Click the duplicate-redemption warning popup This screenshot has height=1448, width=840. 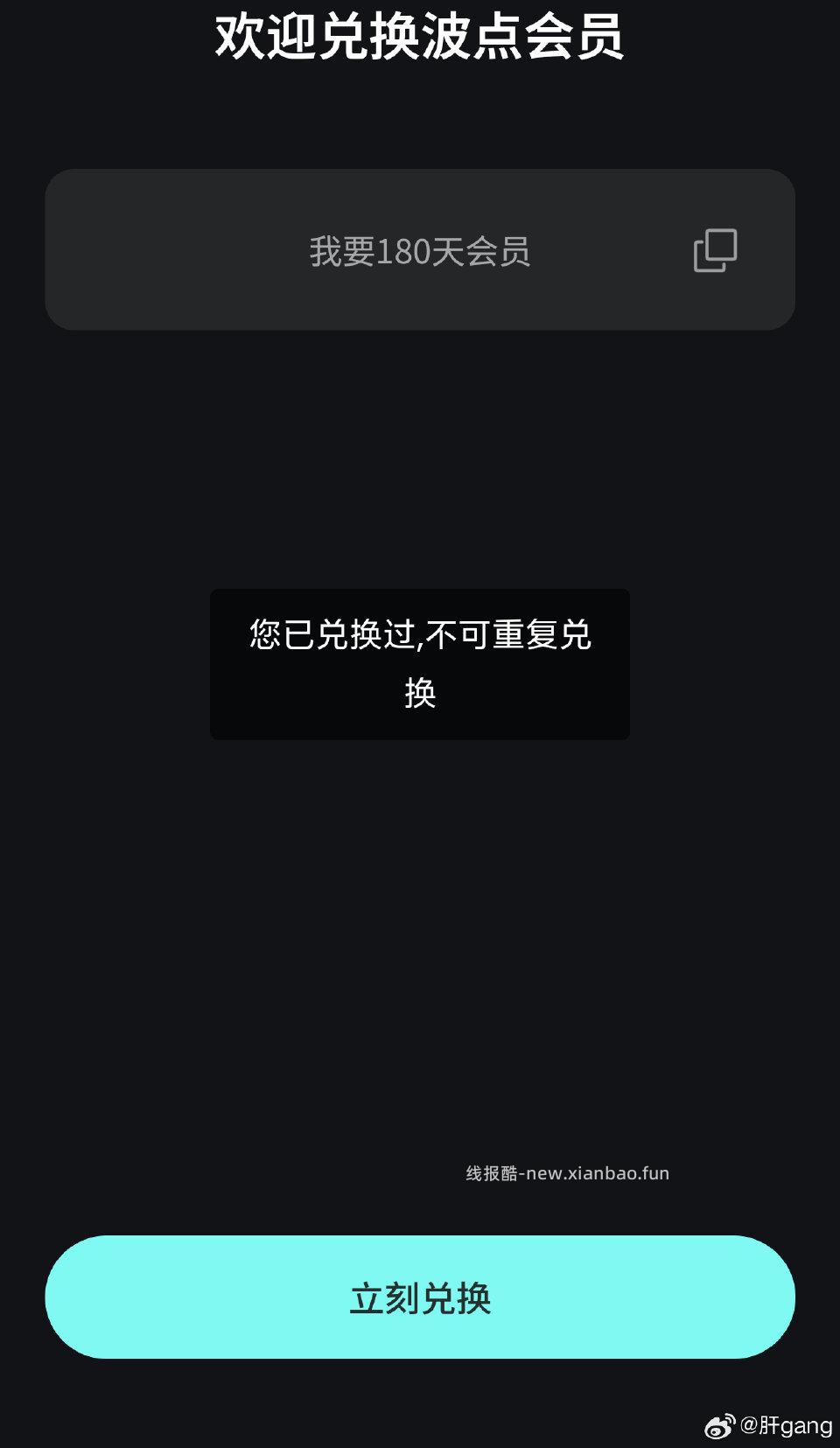point(419,665)
